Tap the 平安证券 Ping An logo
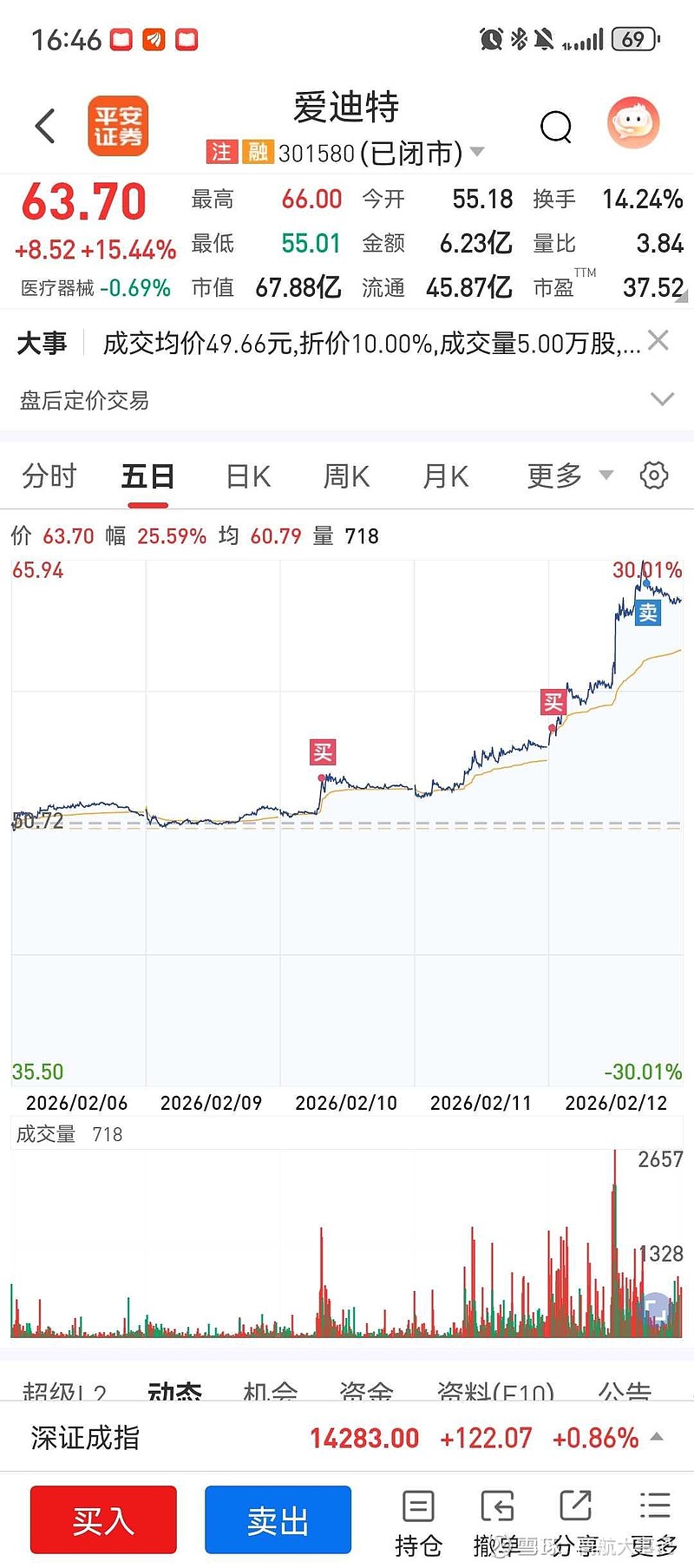The image size is (694, 1568). pos(118,125)
